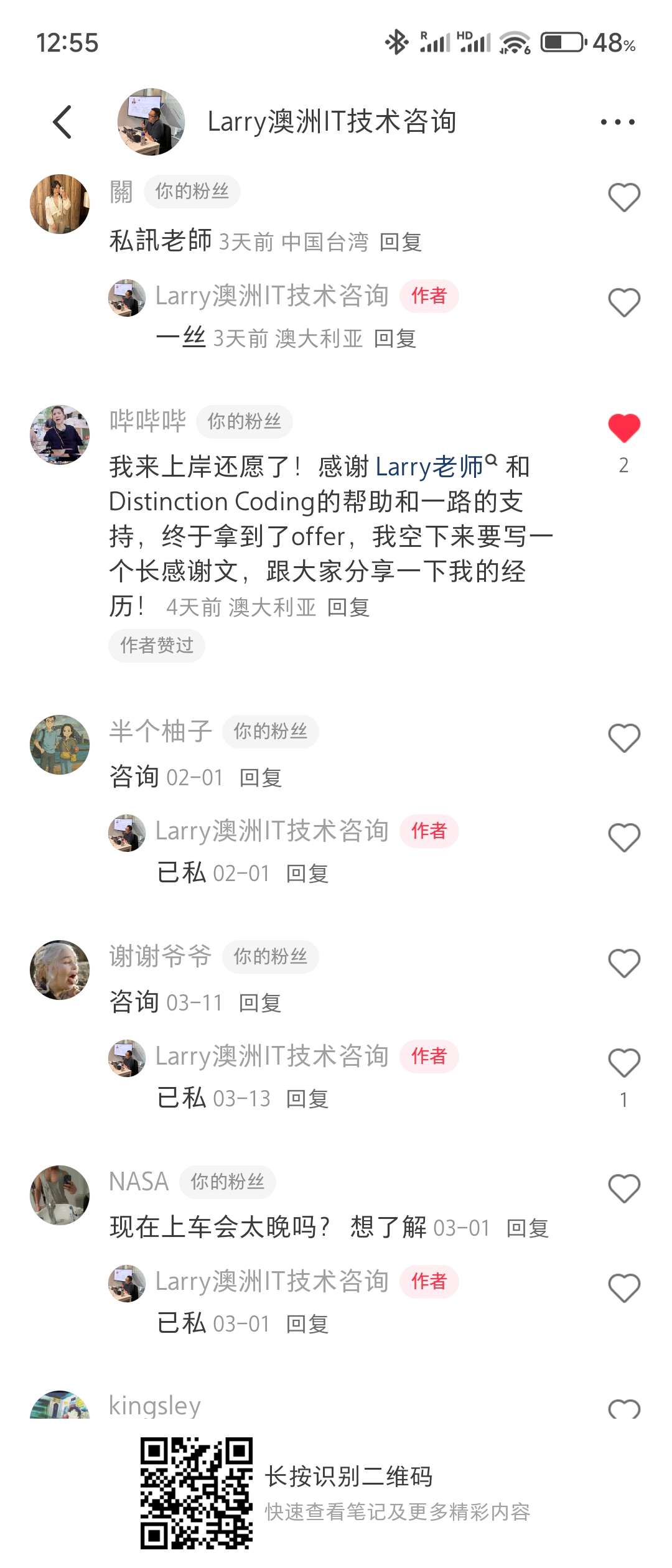Open the three-dot overflow menu

617,122
